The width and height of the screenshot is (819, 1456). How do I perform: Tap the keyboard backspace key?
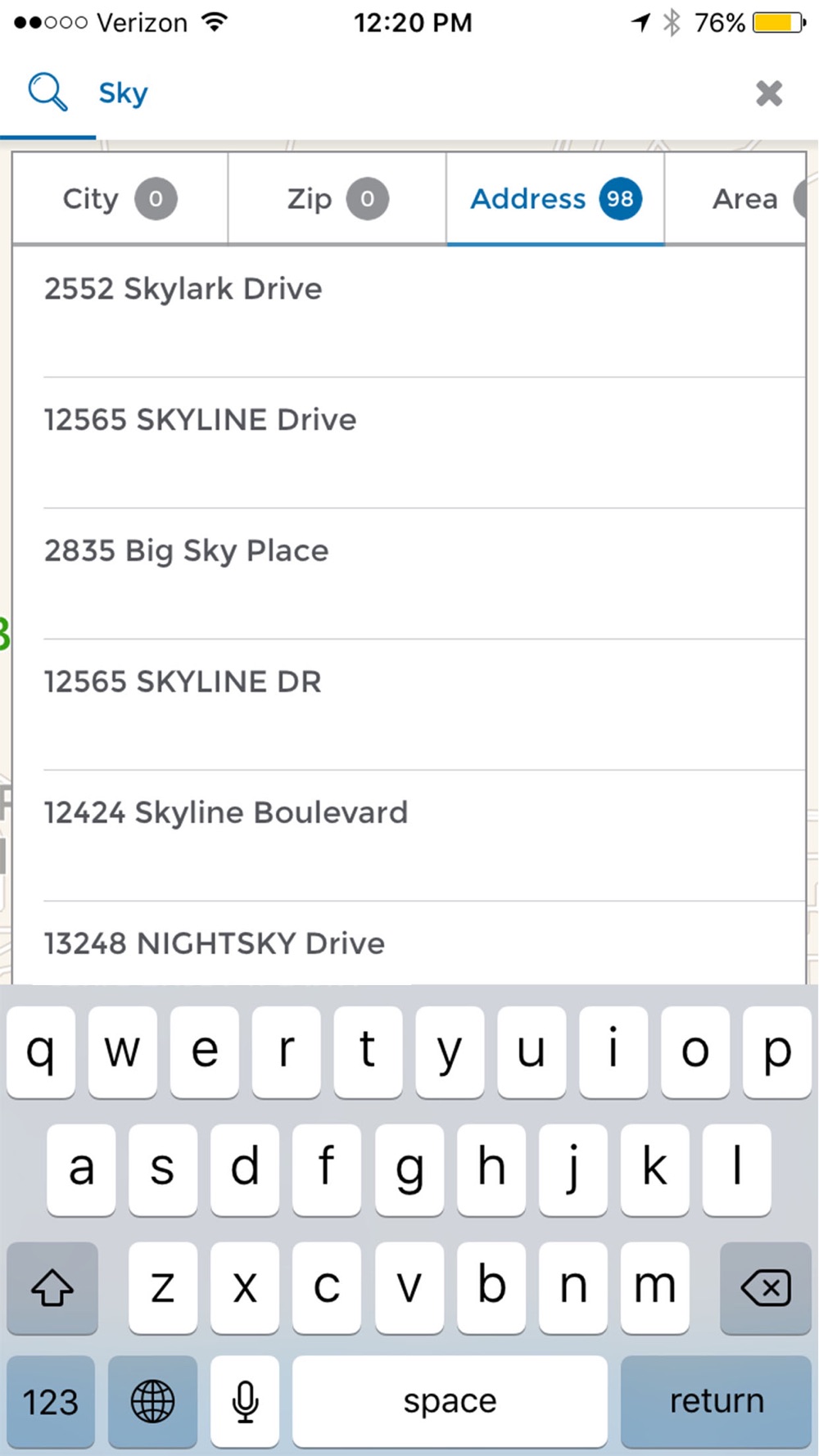click(x=765, y=1287)
